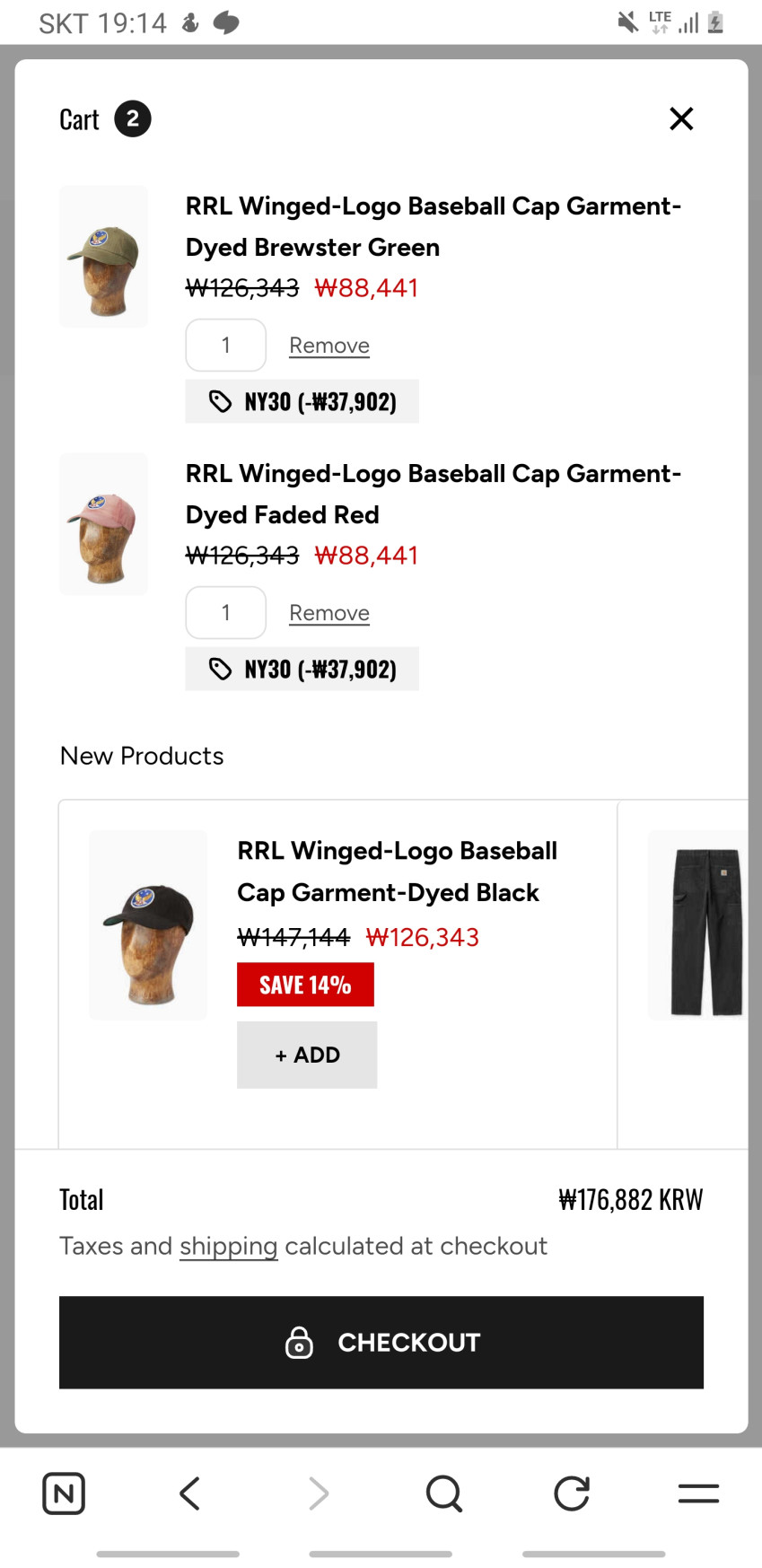Open the browser menu

(698, 1494)
